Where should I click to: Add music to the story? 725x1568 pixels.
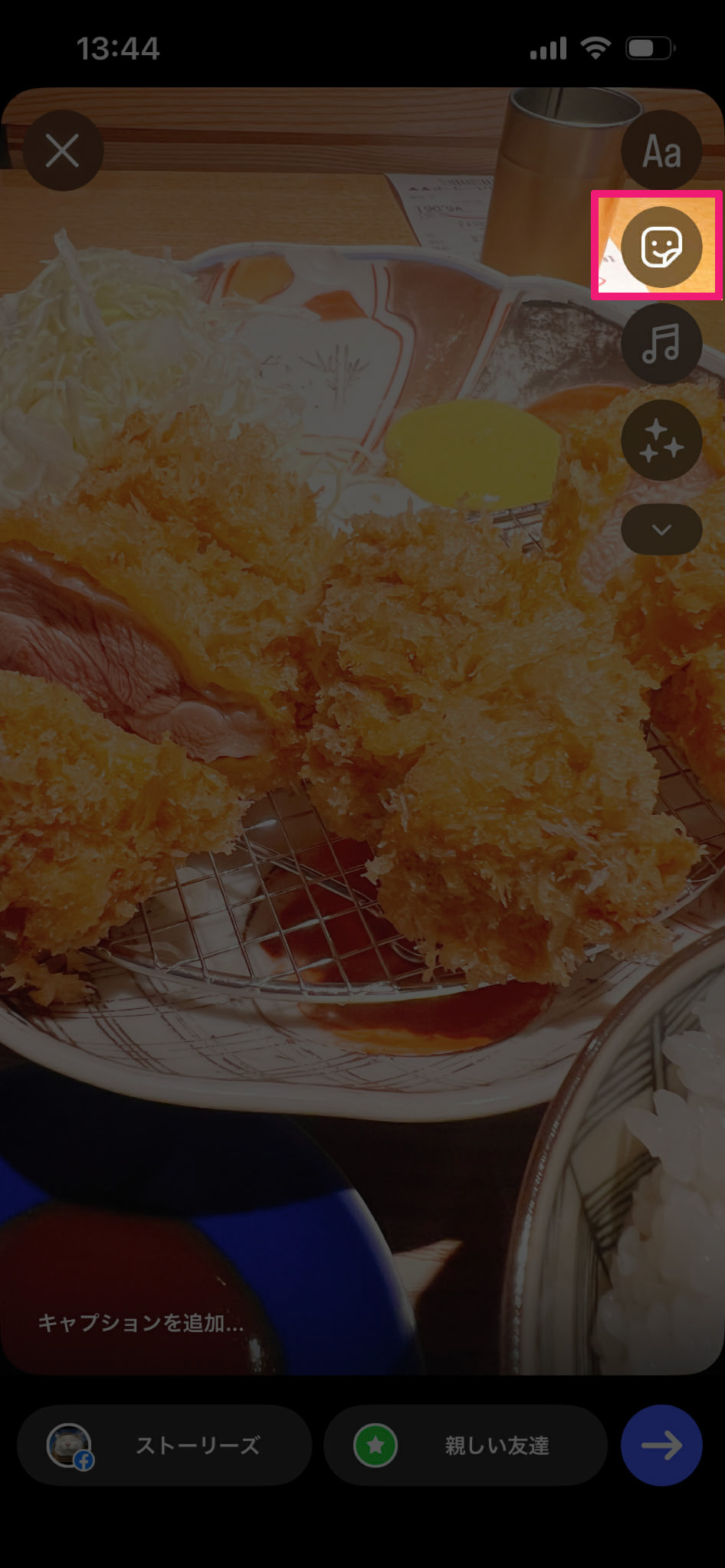point(661,343)
